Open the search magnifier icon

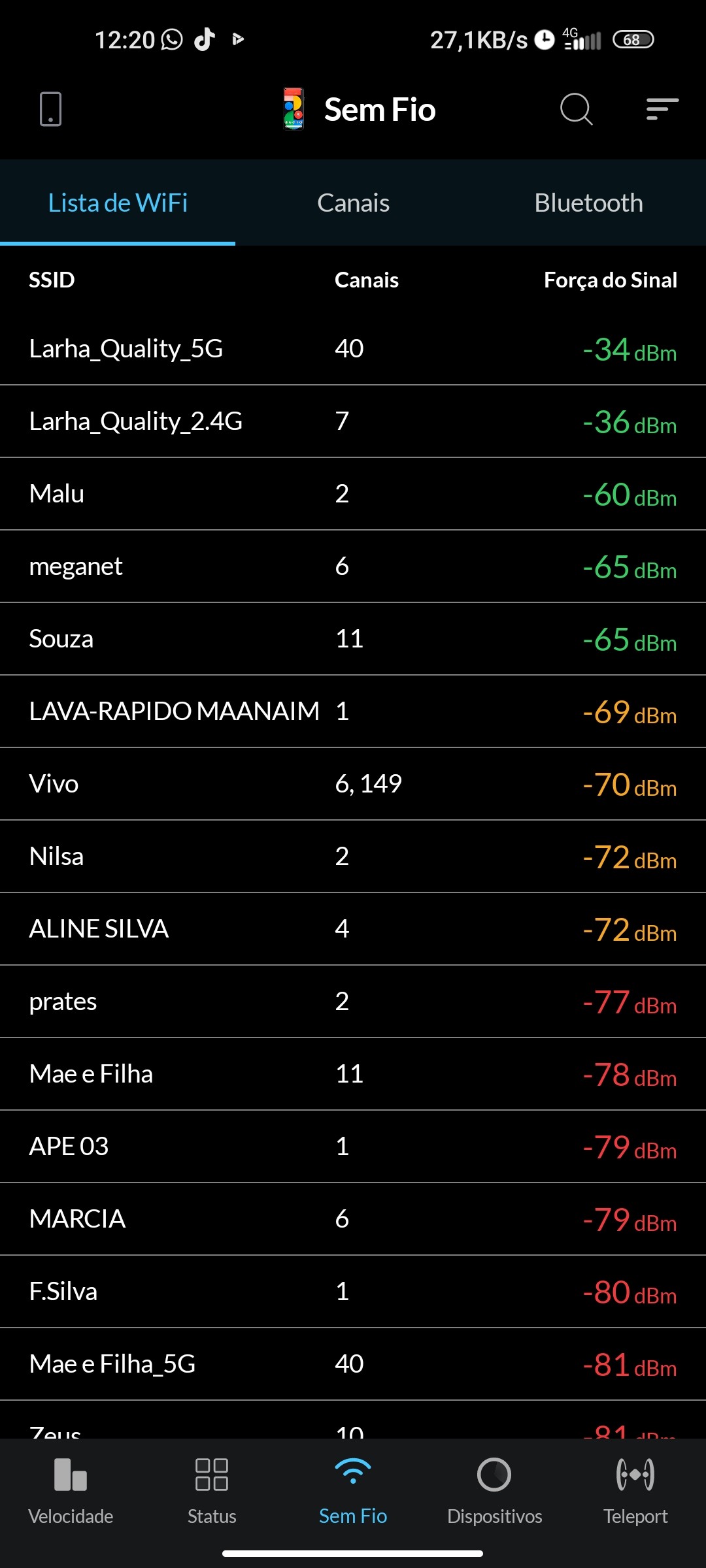pos(576,109)
